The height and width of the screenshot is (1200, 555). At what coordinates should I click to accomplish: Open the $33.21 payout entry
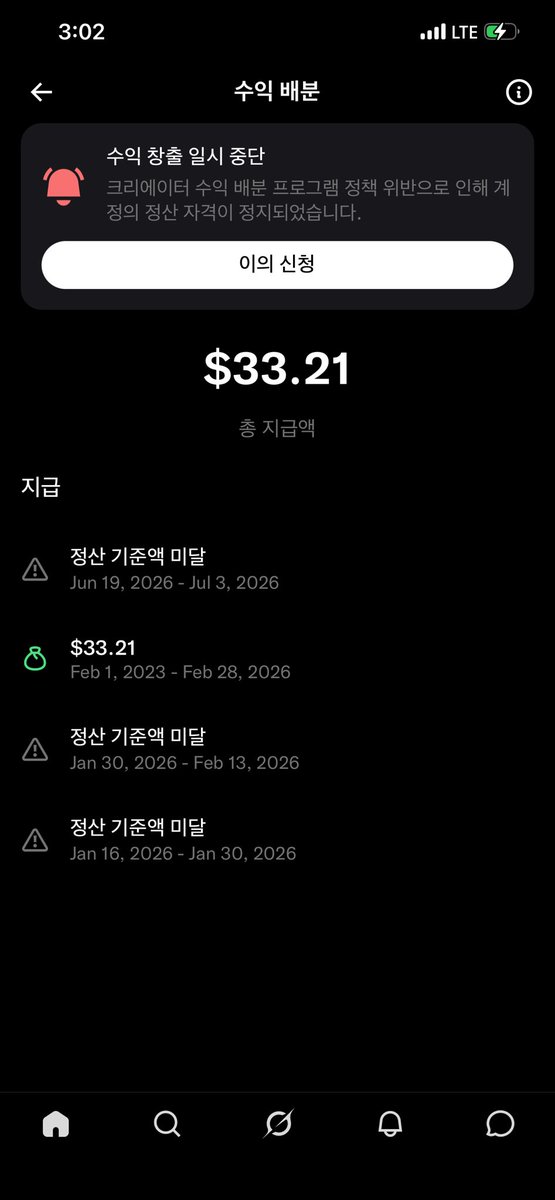(x=277, y=659)
